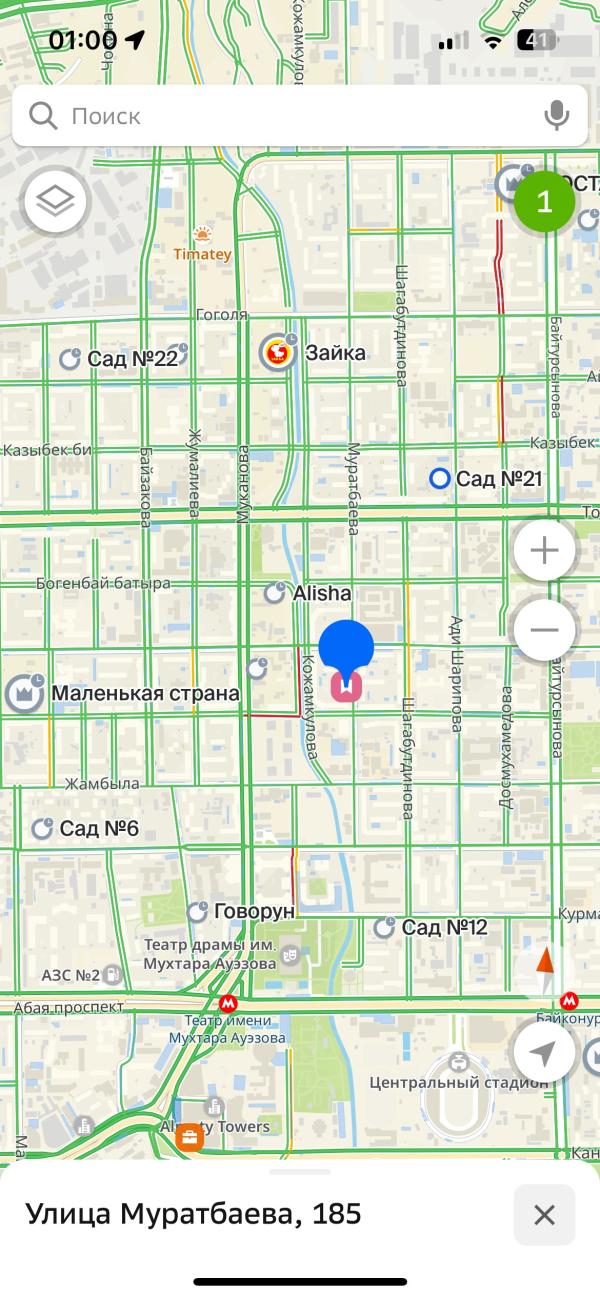Open the Сад №12 map marker
Screen dimensions: 600x1297
point(385,927)
